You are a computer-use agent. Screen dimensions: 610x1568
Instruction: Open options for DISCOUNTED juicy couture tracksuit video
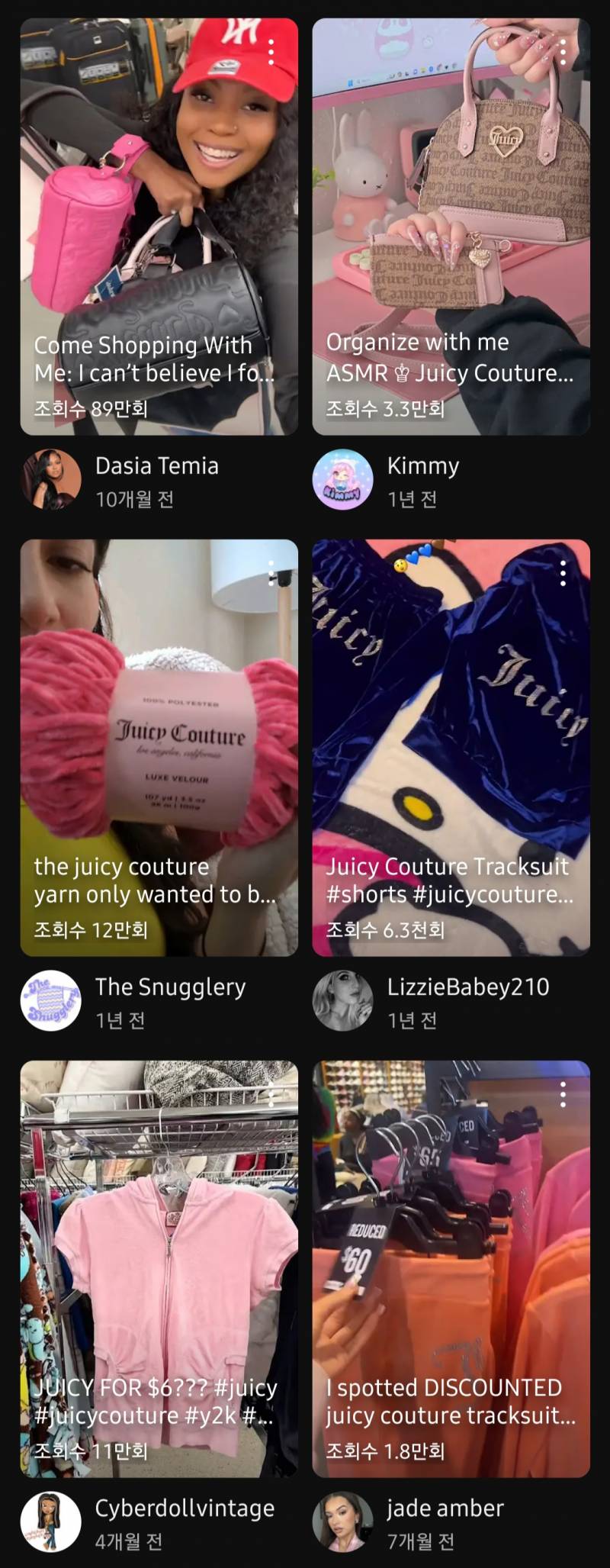563,1094
